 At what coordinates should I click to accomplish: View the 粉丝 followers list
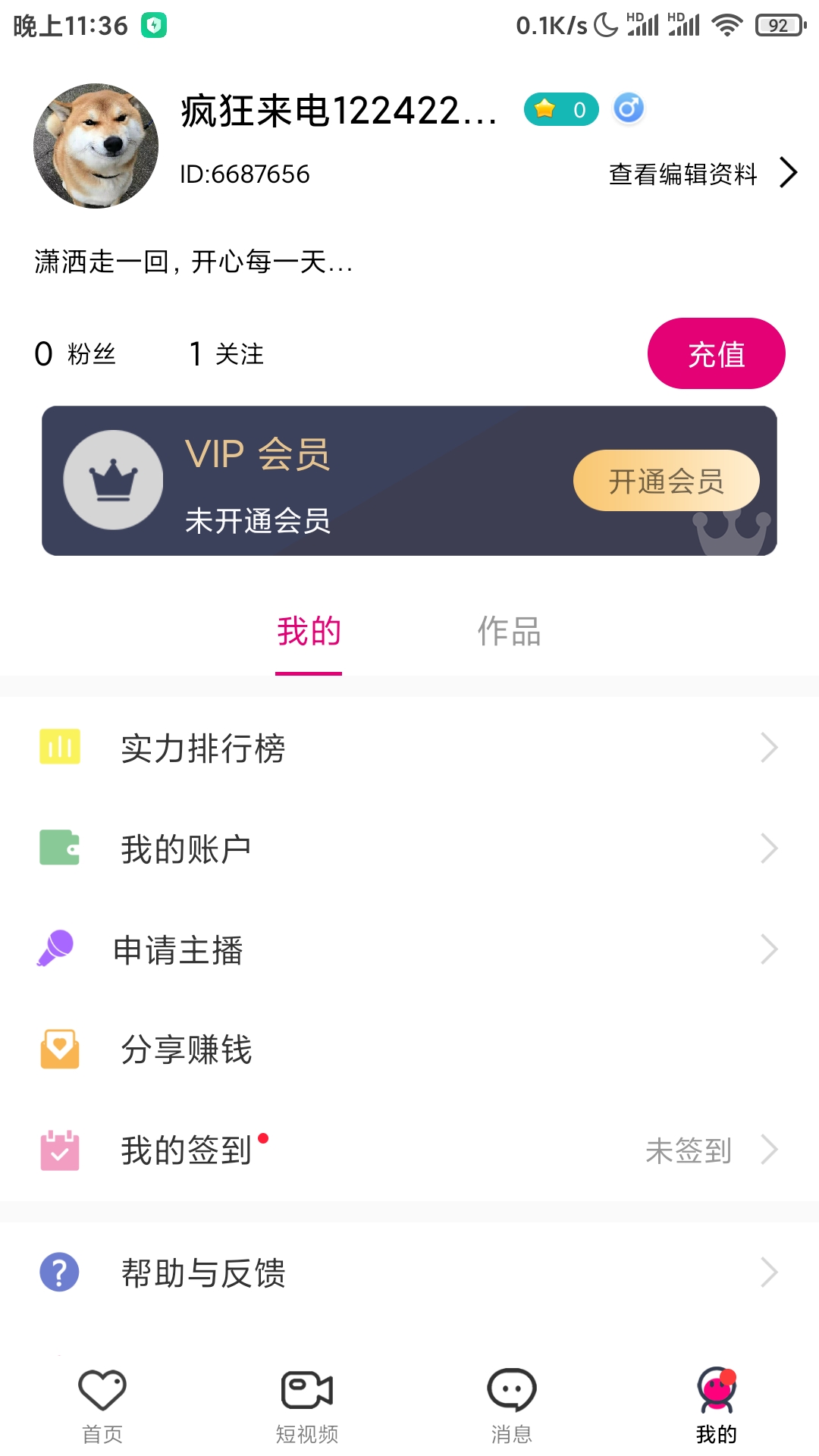(76, 353)
